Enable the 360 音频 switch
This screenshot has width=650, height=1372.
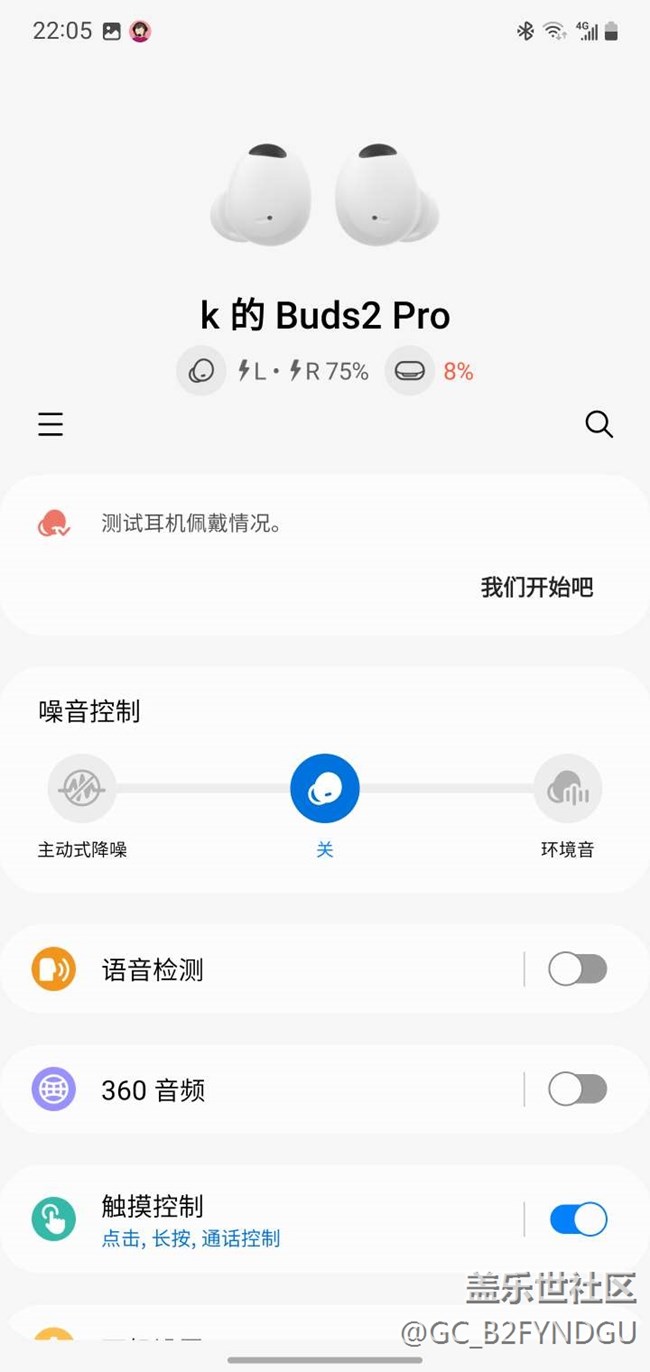577,1089
